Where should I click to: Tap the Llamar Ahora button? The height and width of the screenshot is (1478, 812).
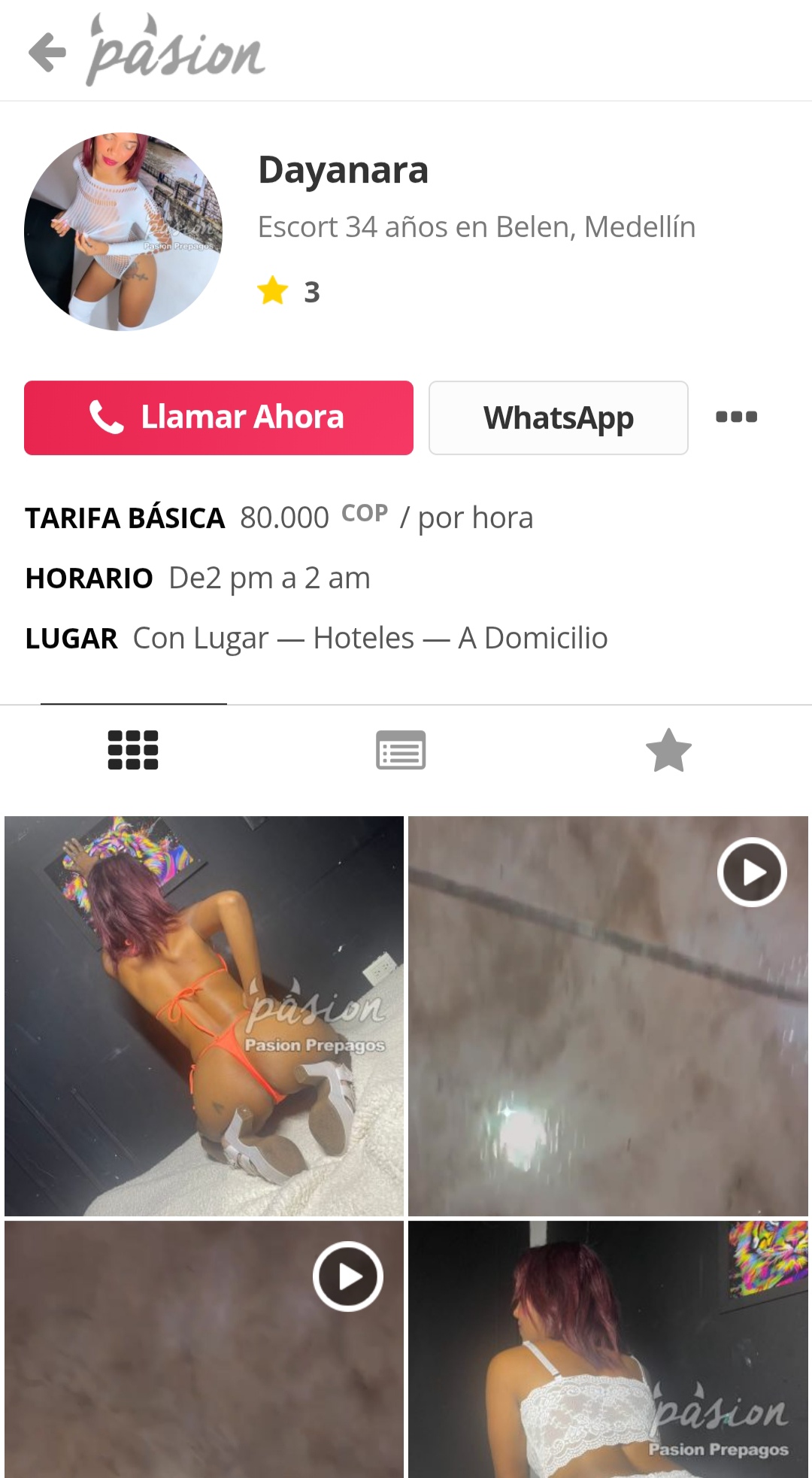[219, 417]
